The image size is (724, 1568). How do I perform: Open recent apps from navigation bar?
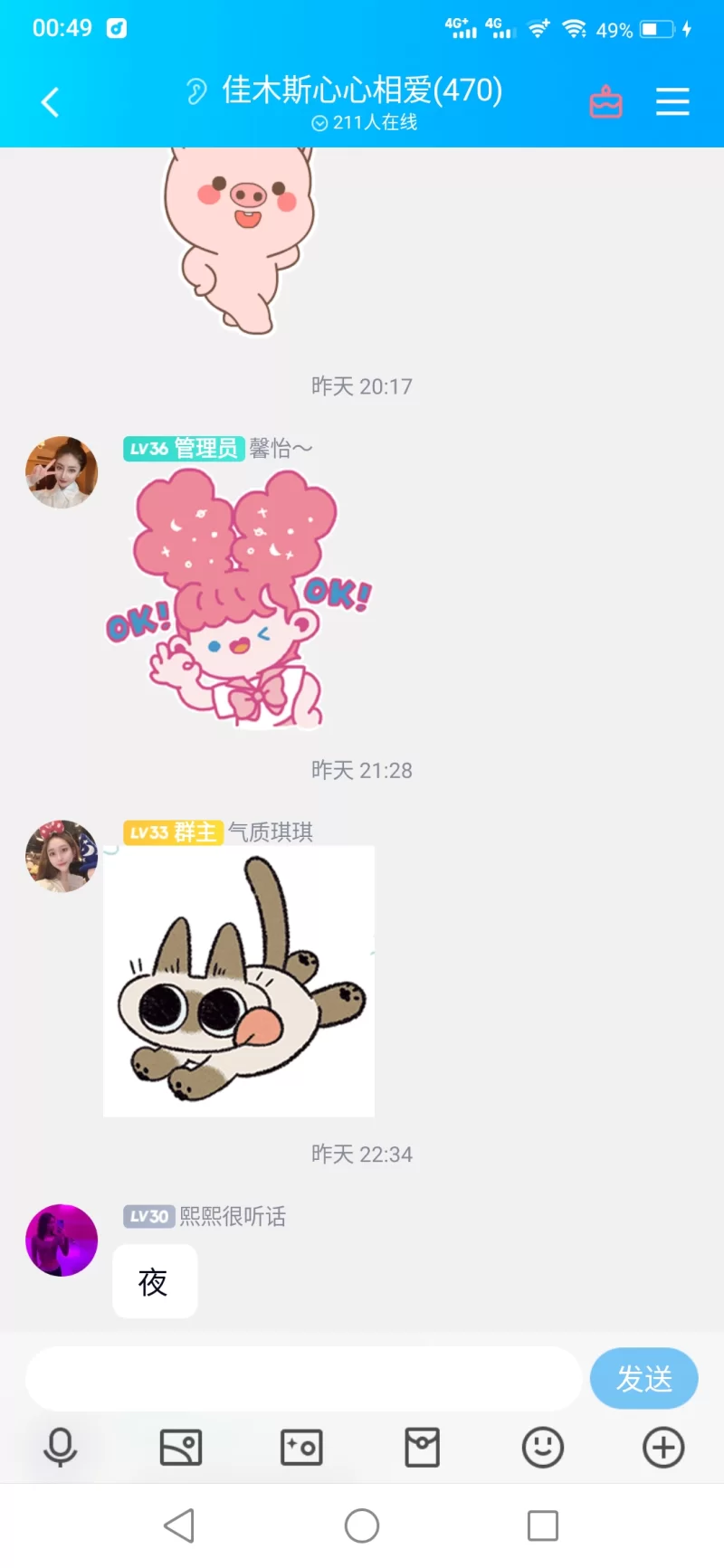(x=543, y=1525)
